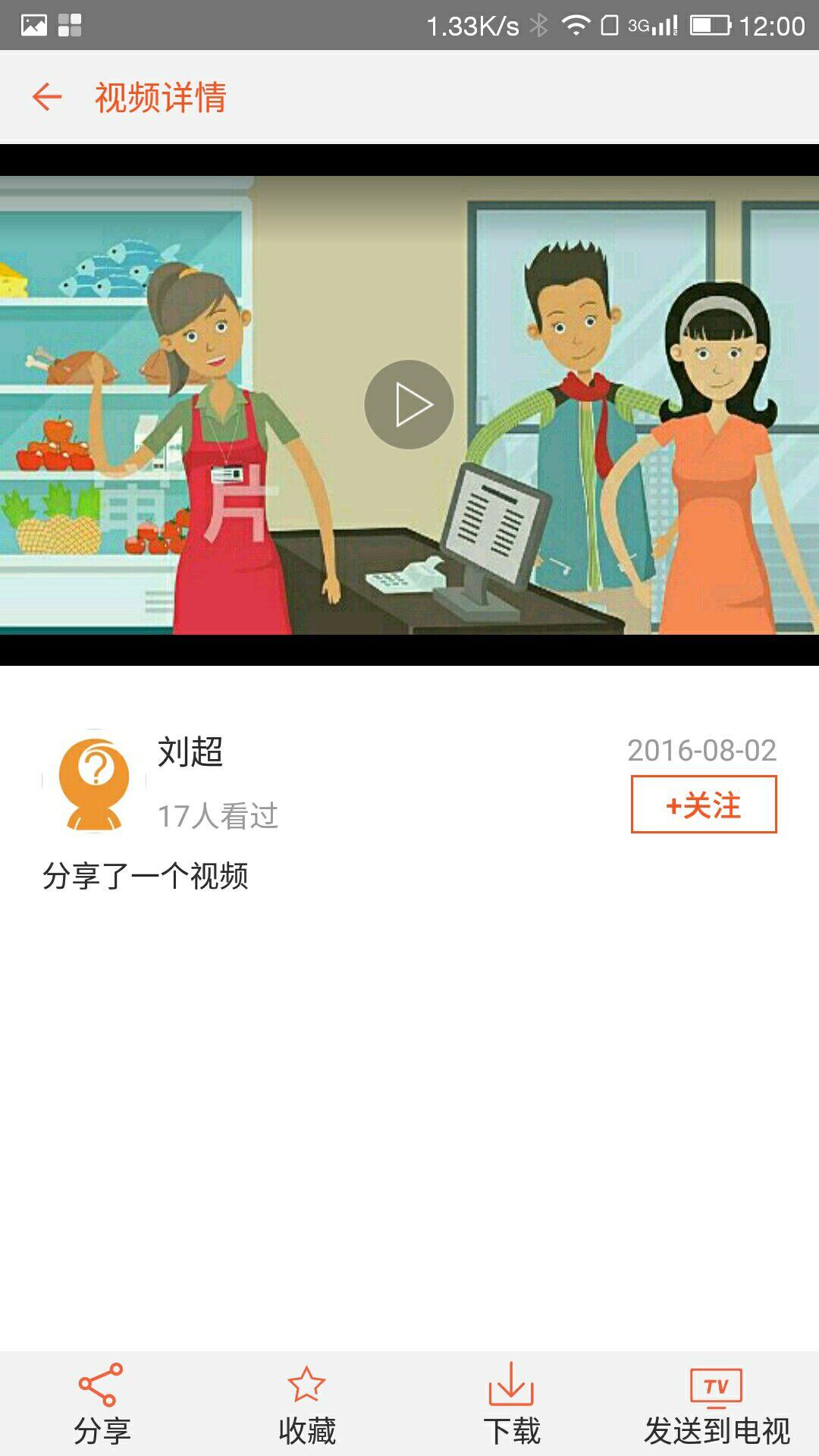The width and height of the screenshot is (819, 1456).
Task: Go back using the orange arrow
Action: [47, 97]
